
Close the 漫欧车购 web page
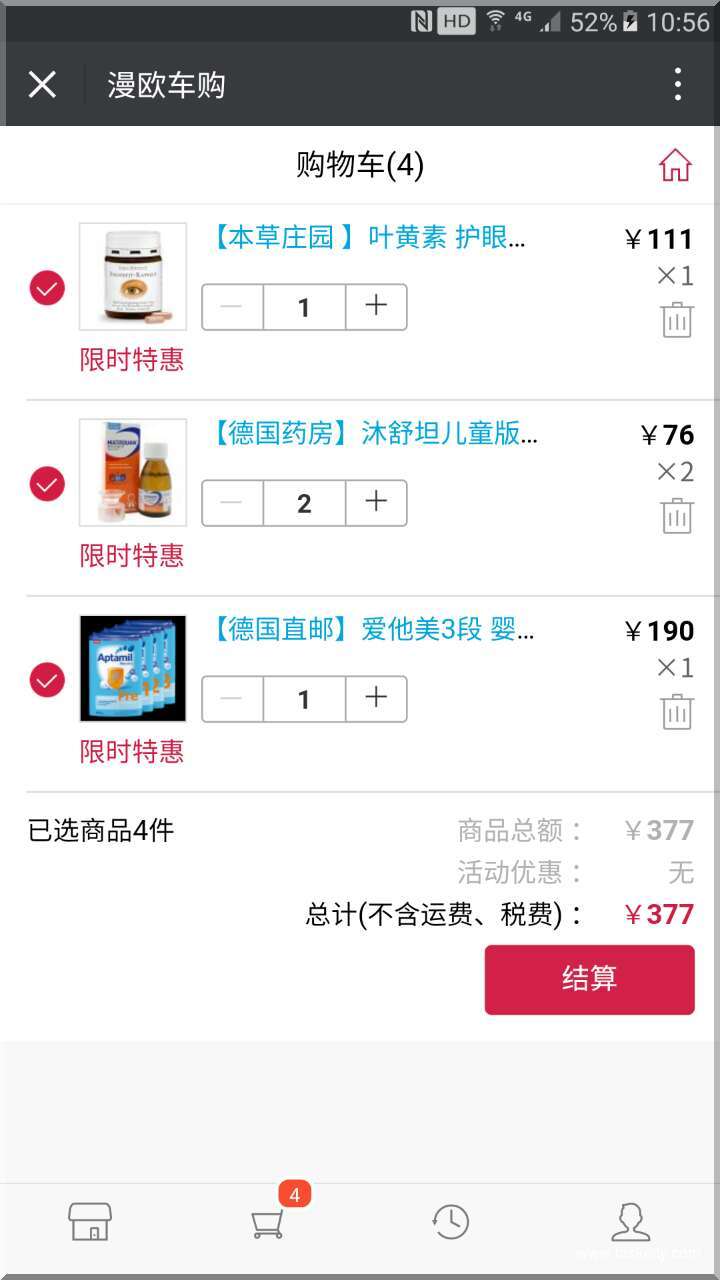click(x=42, y=84)
